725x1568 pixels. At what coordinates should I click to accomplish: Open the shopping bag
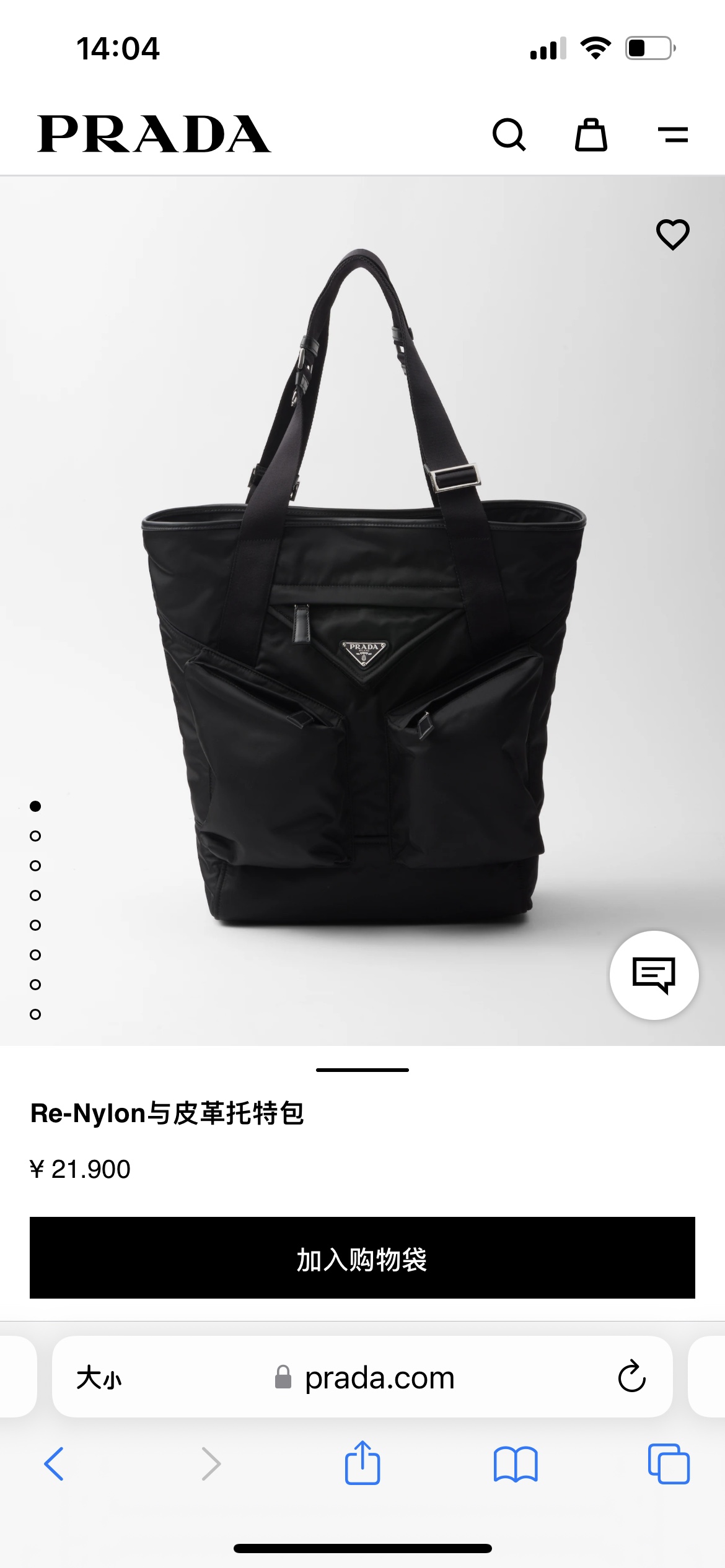point(591,134)
